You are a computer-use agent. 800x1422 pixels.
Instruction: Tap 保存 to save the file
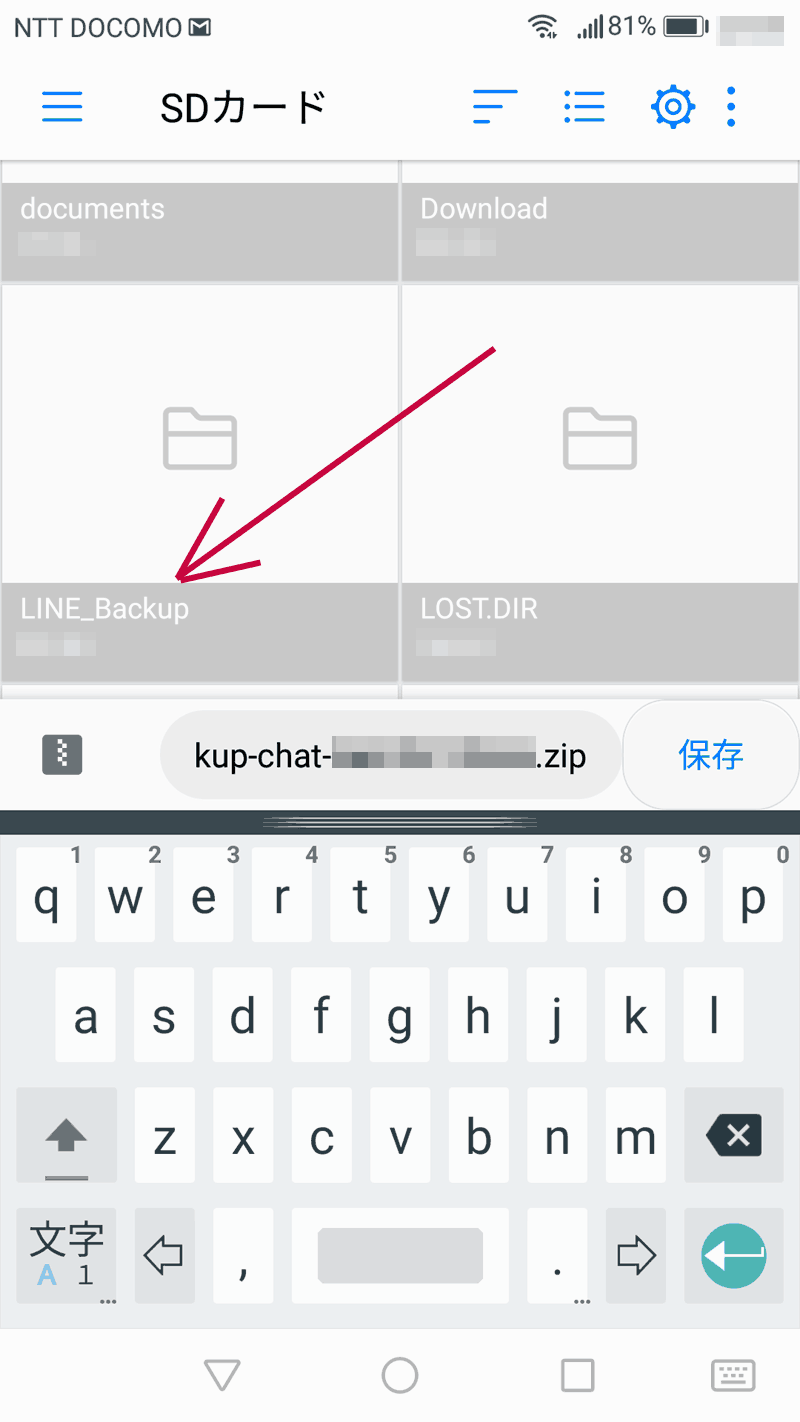711,755
